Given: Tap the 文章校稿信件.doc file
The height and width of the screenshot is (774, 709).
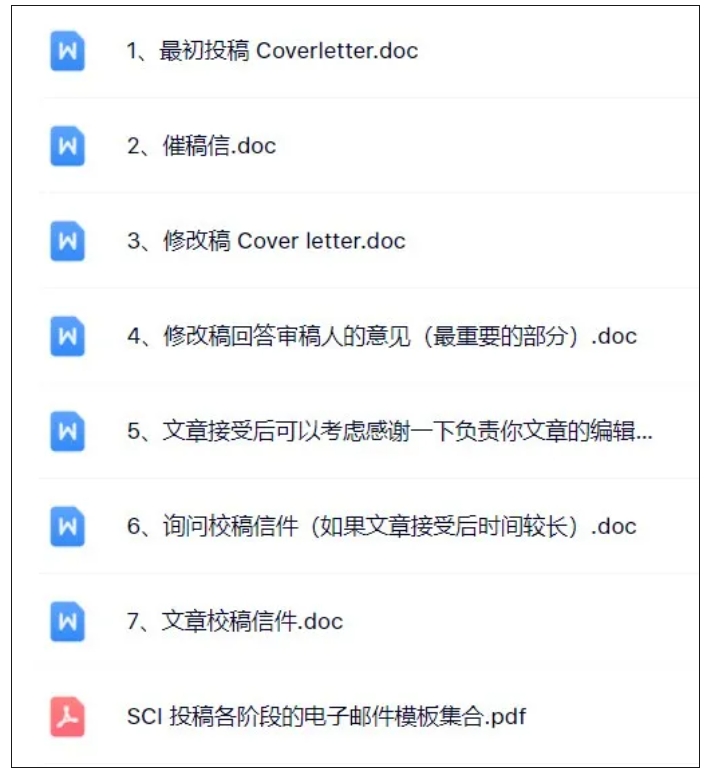Looking at the screenshot, I should pyautogui.click(x=234, y=621).
